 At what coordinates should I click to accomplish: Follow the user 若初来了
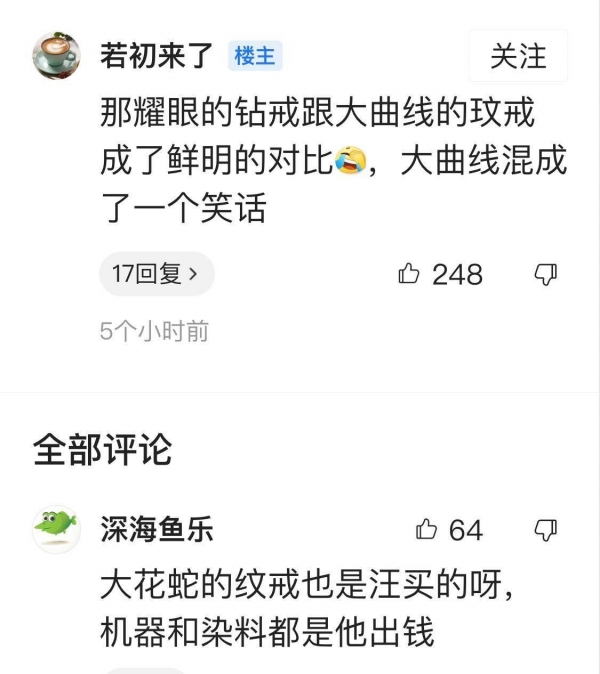(x=518, y=56)
